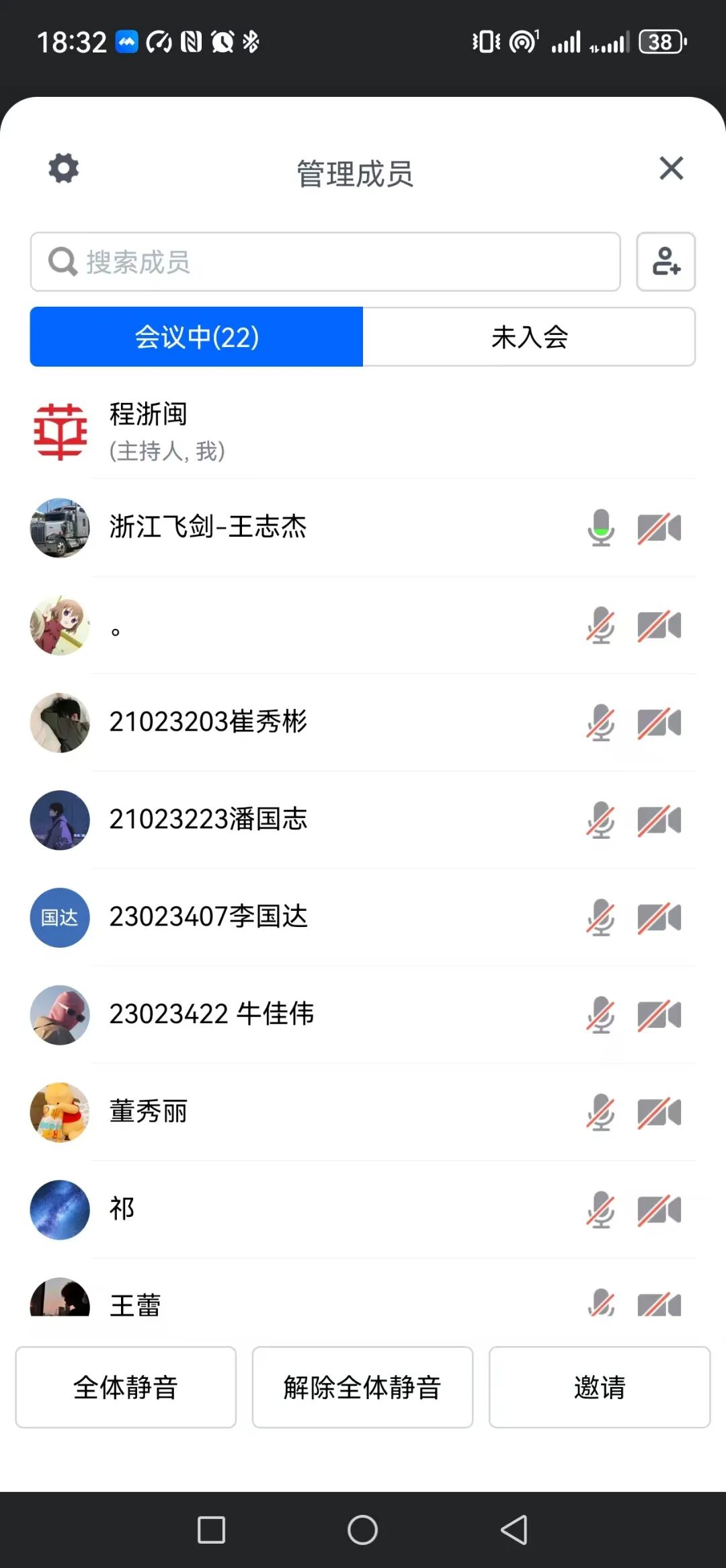Click muted microphone icon for 21023203崔秀彬
Viewport: 726px width, 1568px height.
click(600, 723)
